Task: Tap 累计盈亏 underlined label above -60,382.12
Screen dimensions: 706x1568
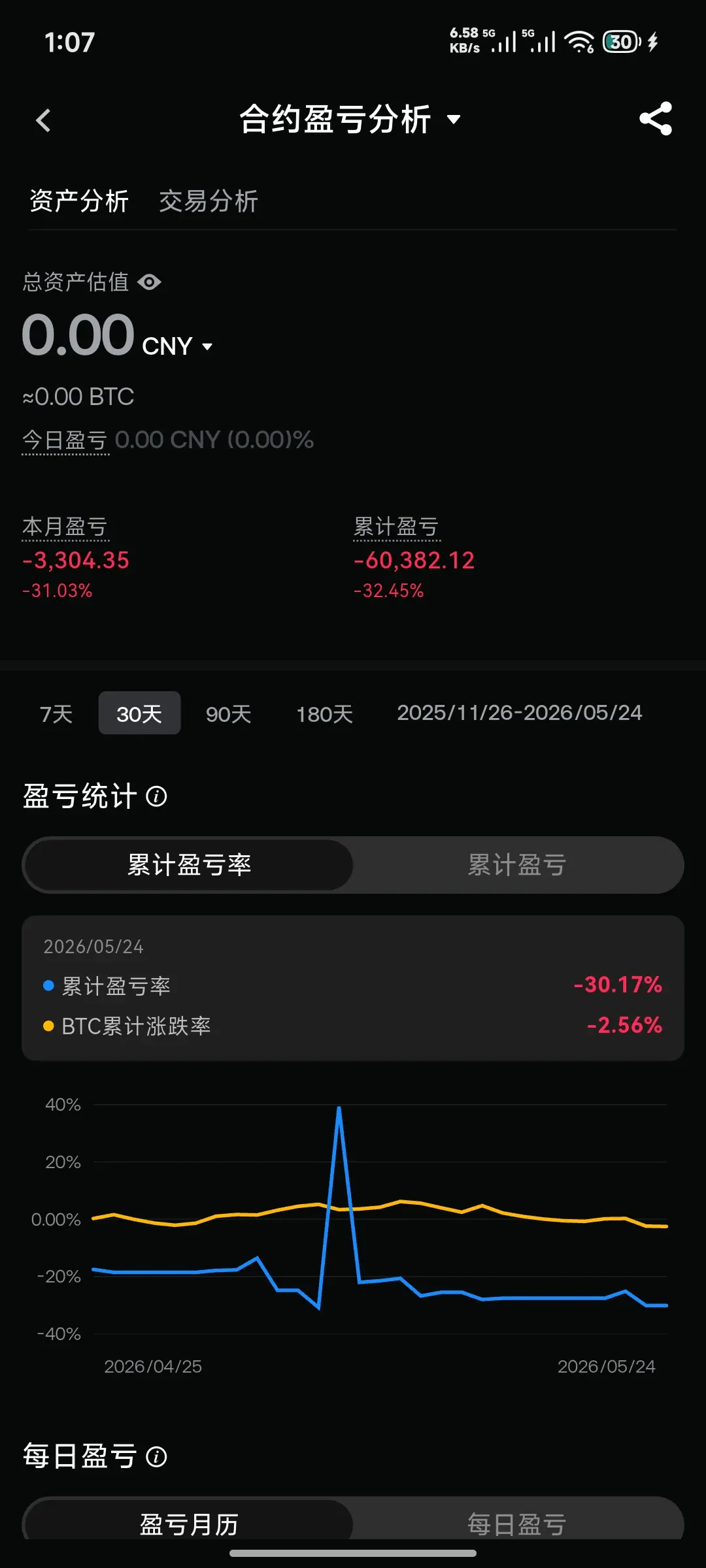Action: 396,527
